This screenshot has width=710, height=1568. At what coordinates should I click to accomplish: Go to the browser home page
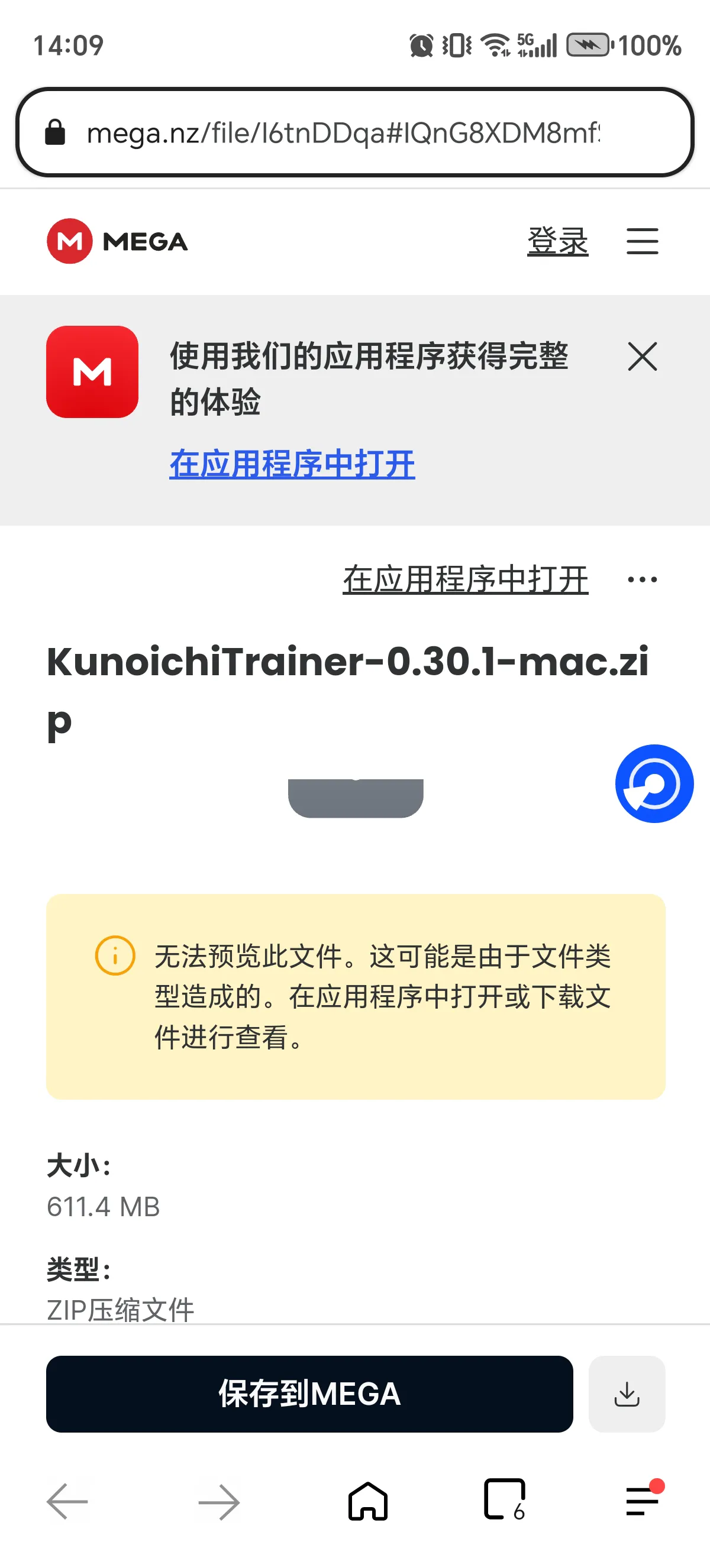tap(368, 1502)
